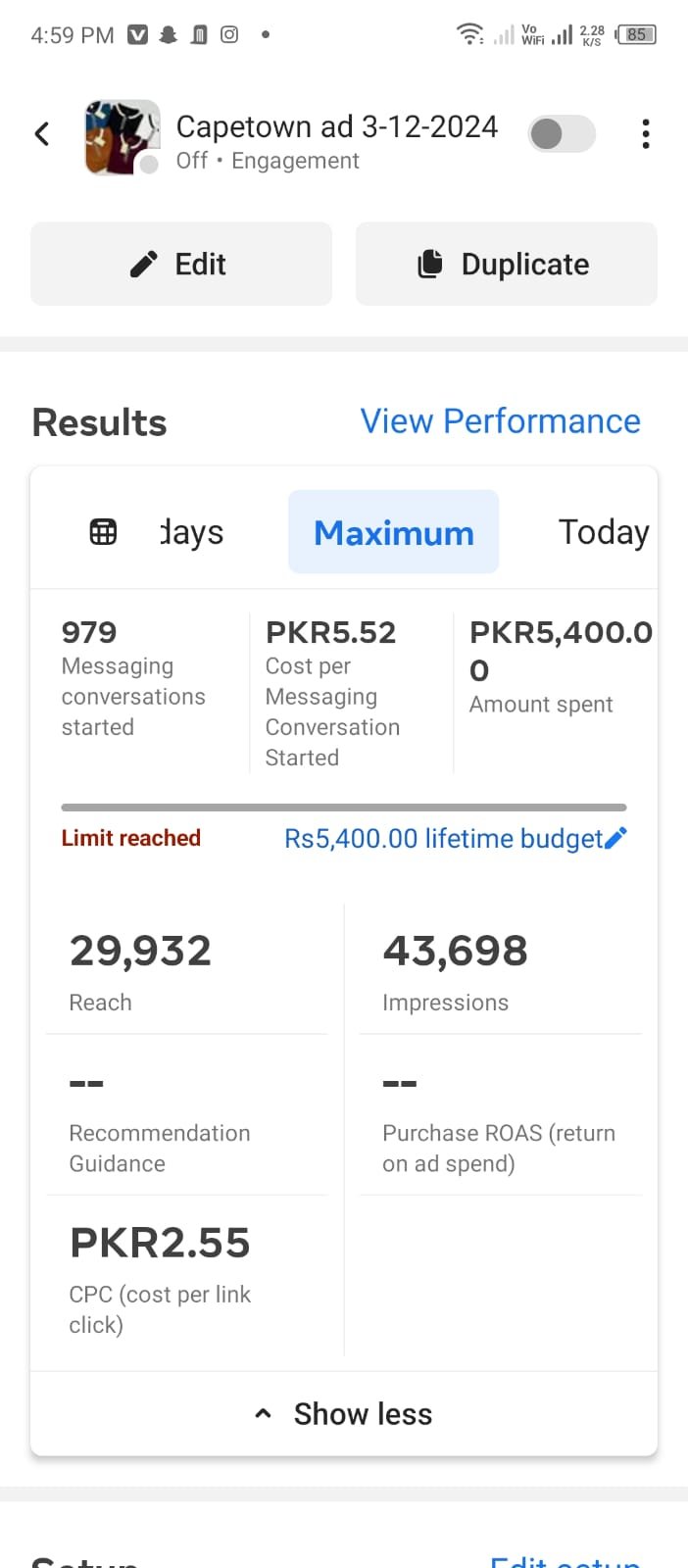
Task: Toggle the Capetown ad on
Action: pyautogui.click(x=562, y=134)
